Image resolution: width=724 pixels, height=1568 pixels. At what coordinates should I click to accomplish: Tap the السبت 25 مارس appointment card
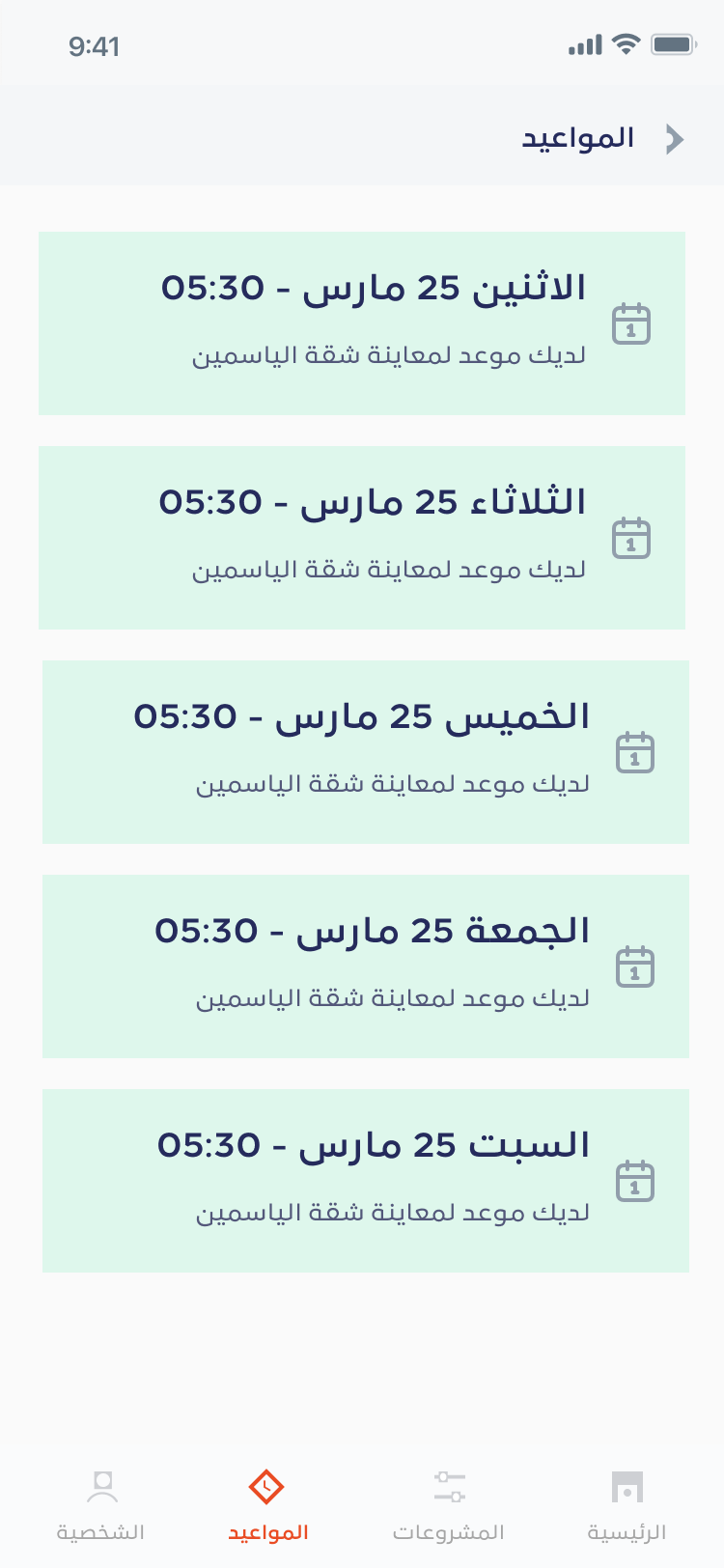365,1181
